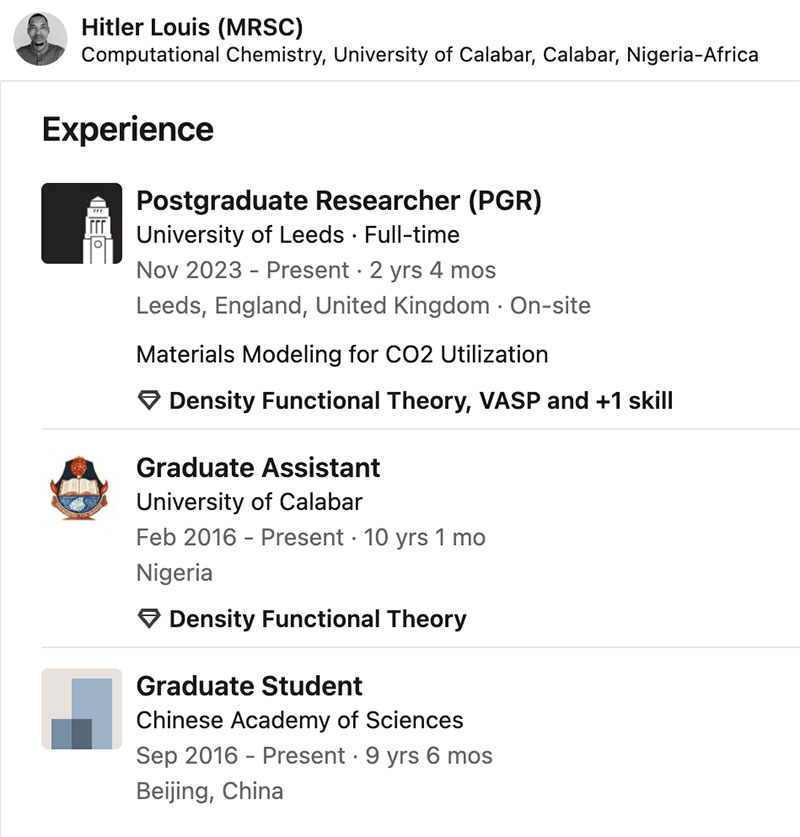This screenshot has height=837, width=800.
Task: View the Density Functional Theory skill under Graduate Assistant
Action: tap(317, 619)
